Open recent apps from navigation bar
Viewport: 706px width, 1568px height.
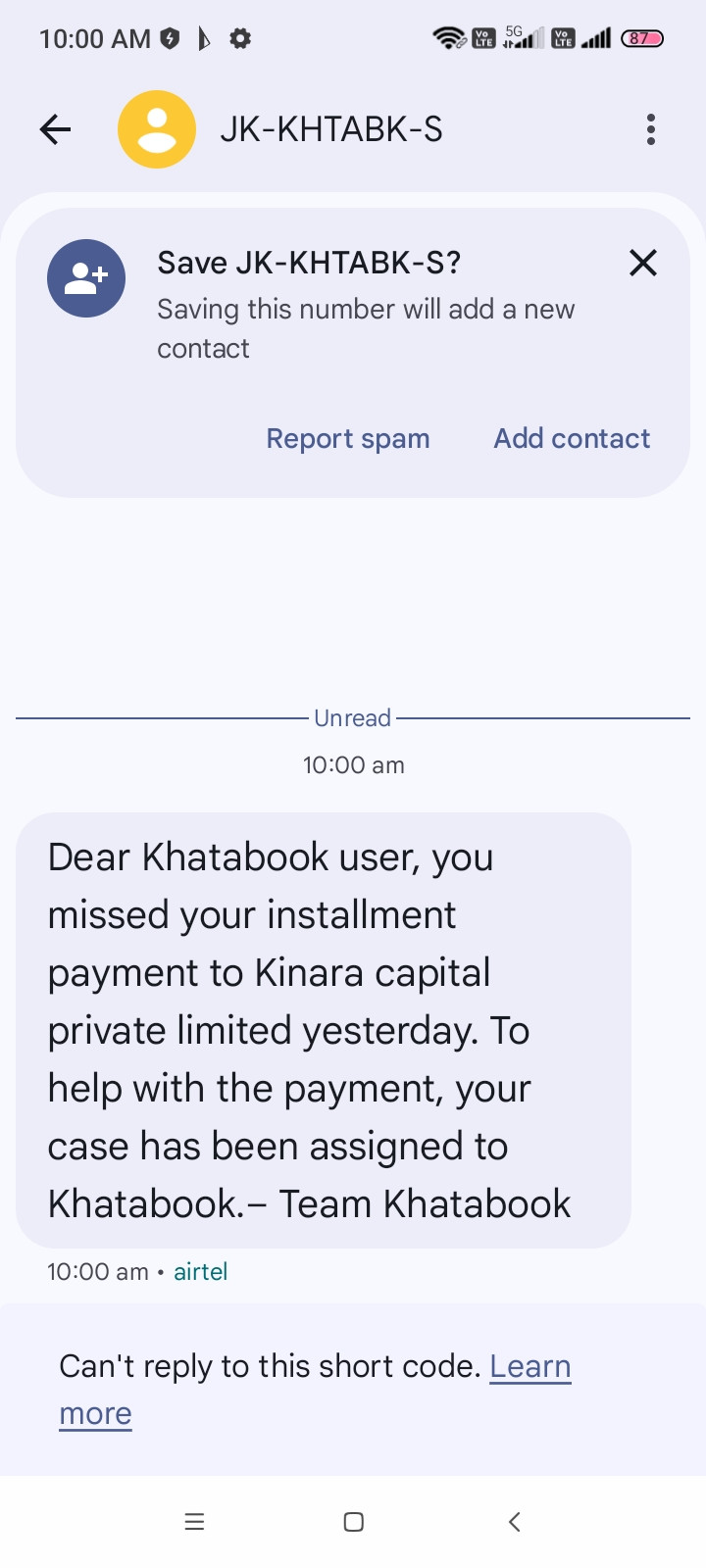[x=195, y=1522]
